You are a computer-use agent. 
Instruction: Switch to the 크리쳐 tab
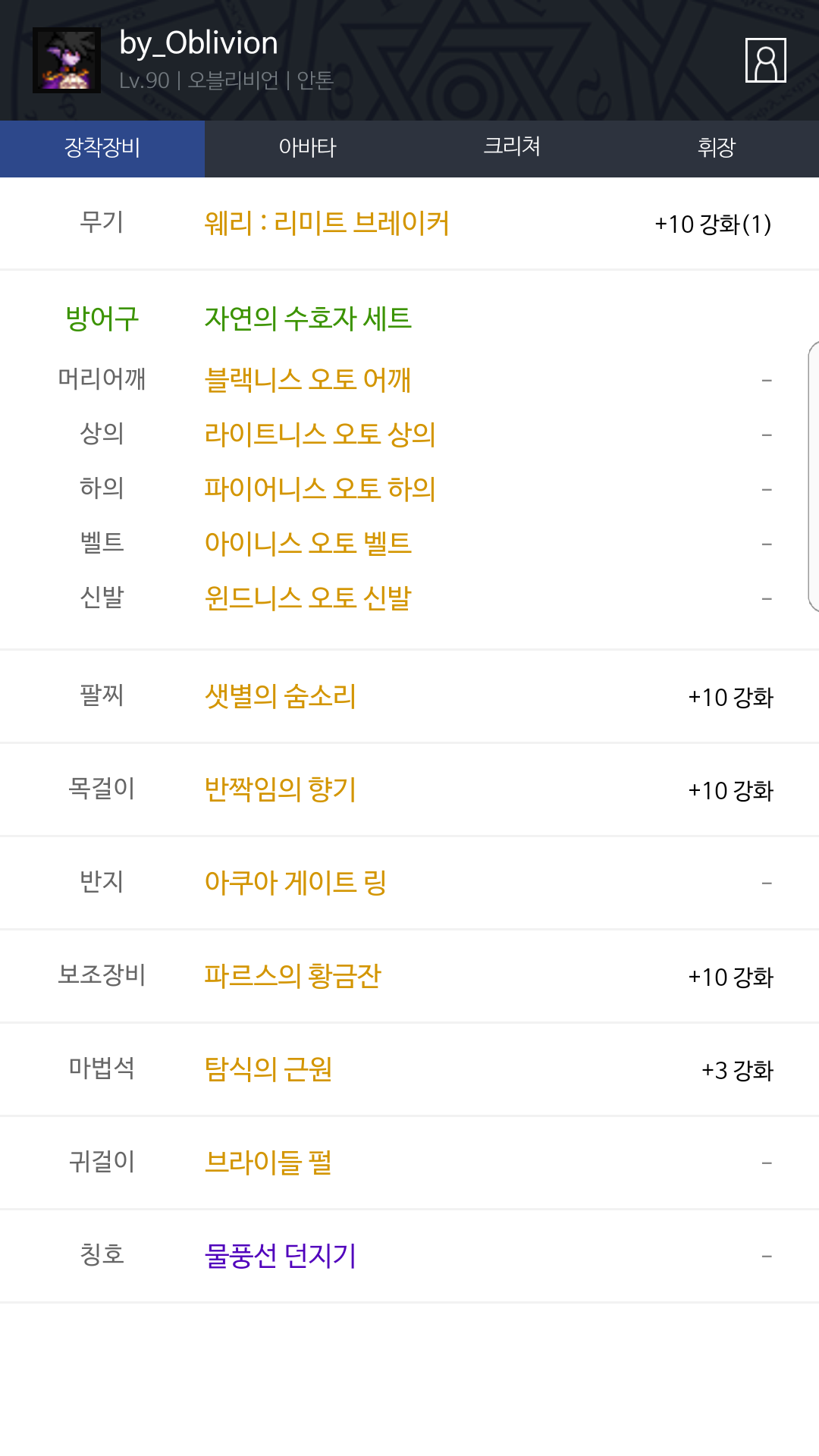pos(512,148)
